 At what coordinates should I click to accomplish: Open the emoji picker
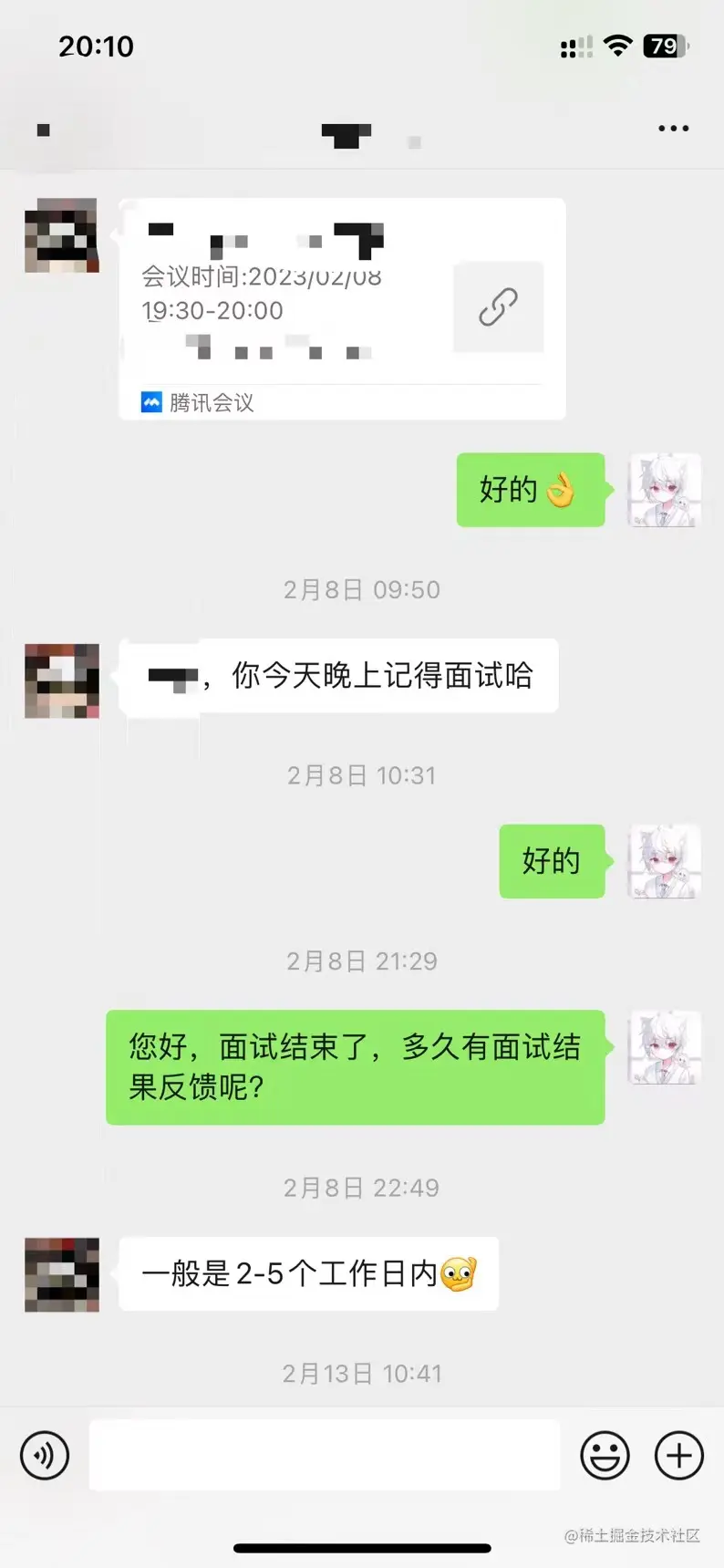tap(606, 1455)
